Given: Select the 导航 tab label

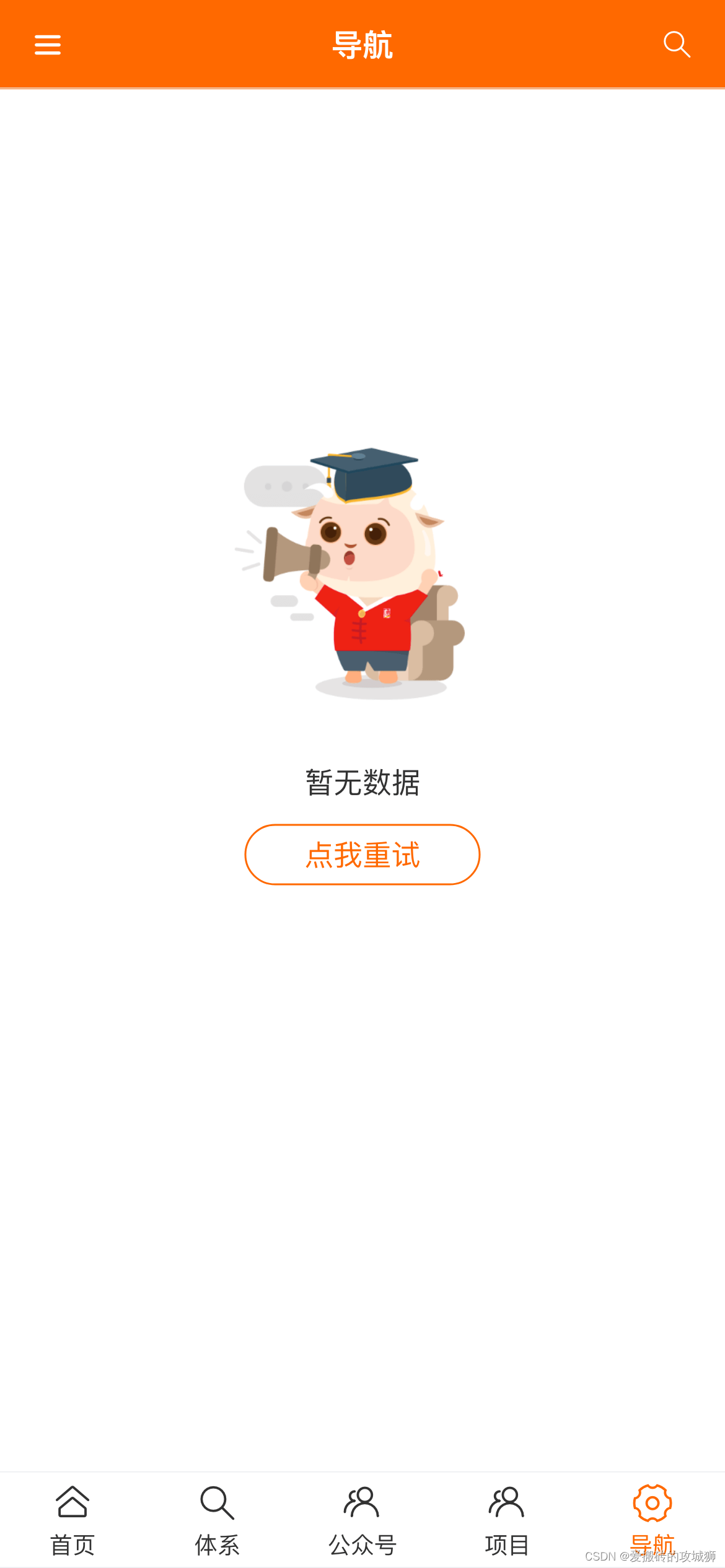Looking at the screenshot, I should tap(651, 1544).
